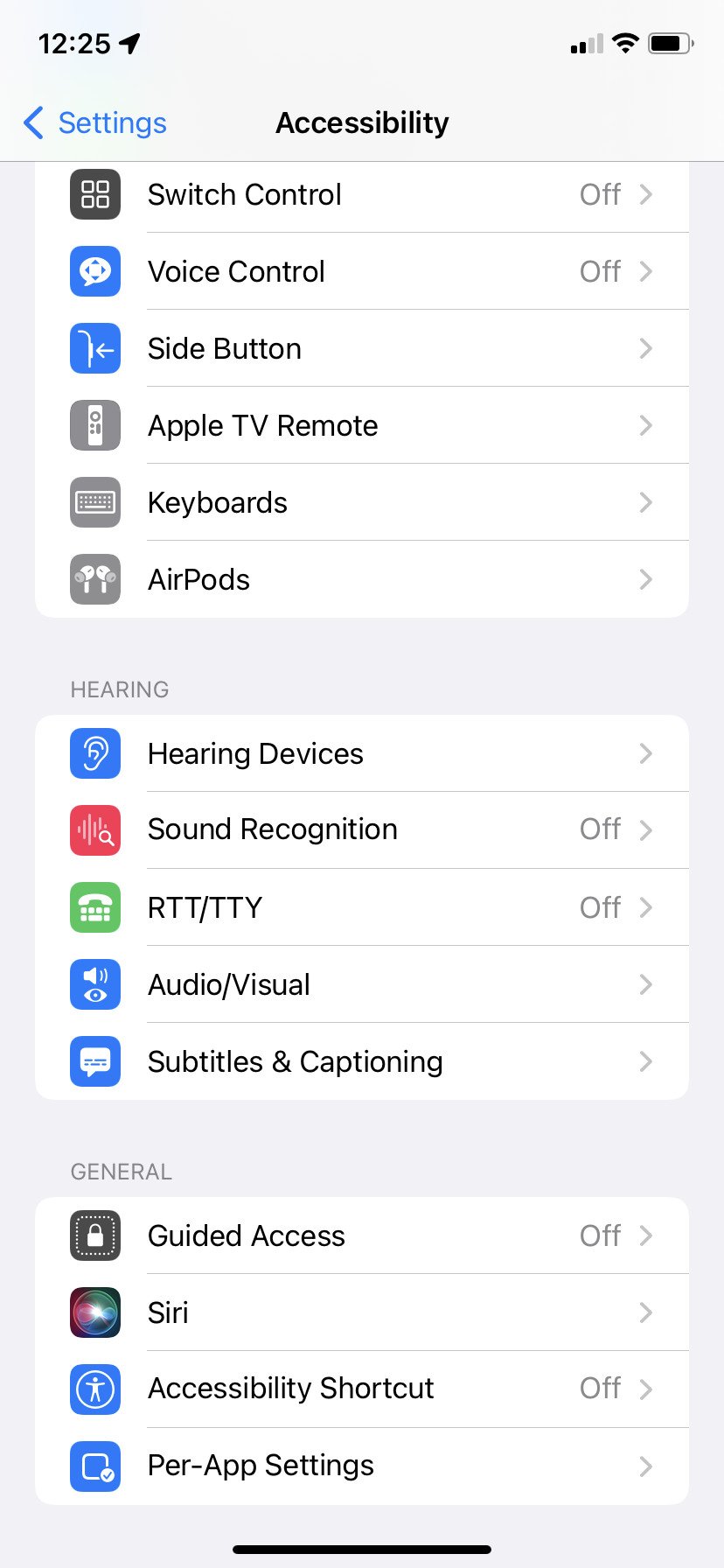Open the RTT/TTY row
Image resolution: width=724 pixels, height=1568 pixels.
[362, 907]
